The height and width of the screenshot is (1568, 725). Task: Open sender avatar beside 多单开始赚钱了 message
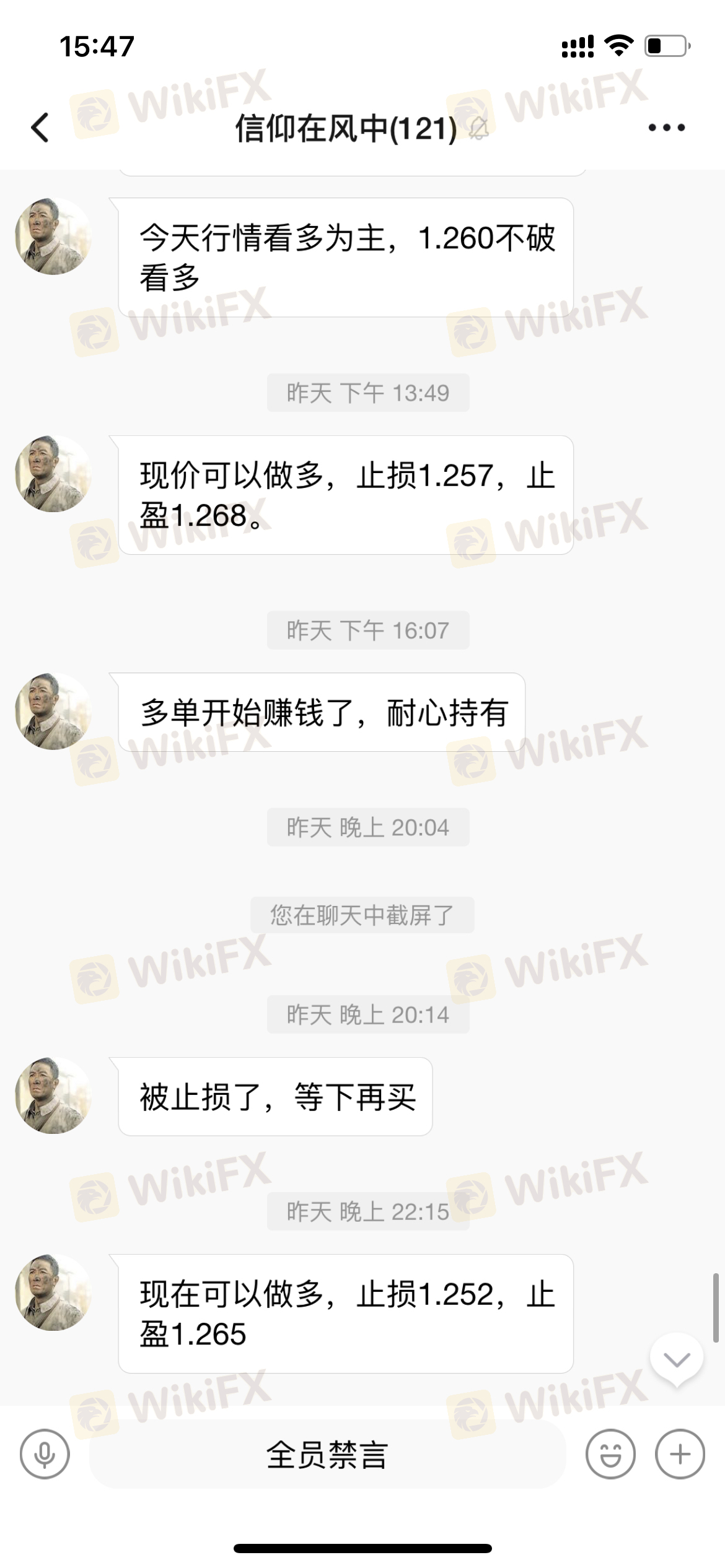click(53, 712)
